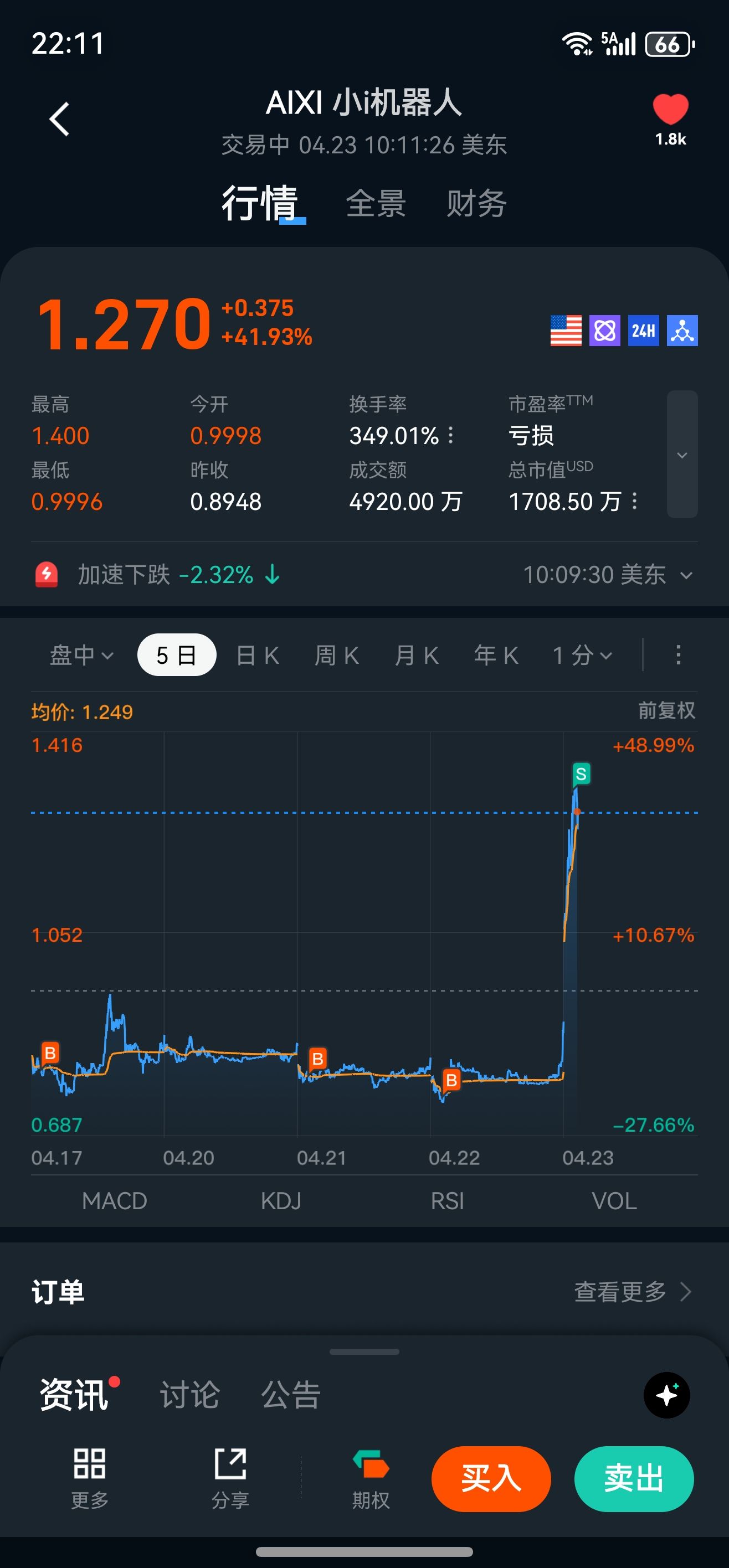This screenshot has width=729, height=1568.
Task: Open the 财务 tab
Action: pos(476,203)
